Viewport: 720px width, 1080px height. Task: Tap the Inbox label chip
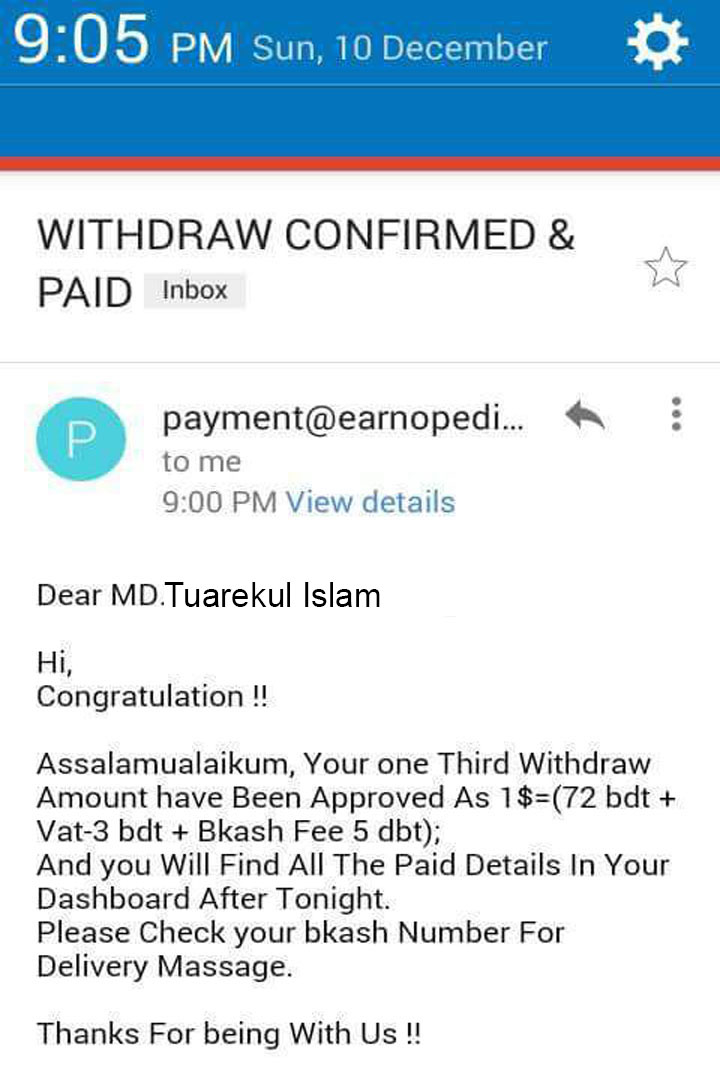click(195, 291)
